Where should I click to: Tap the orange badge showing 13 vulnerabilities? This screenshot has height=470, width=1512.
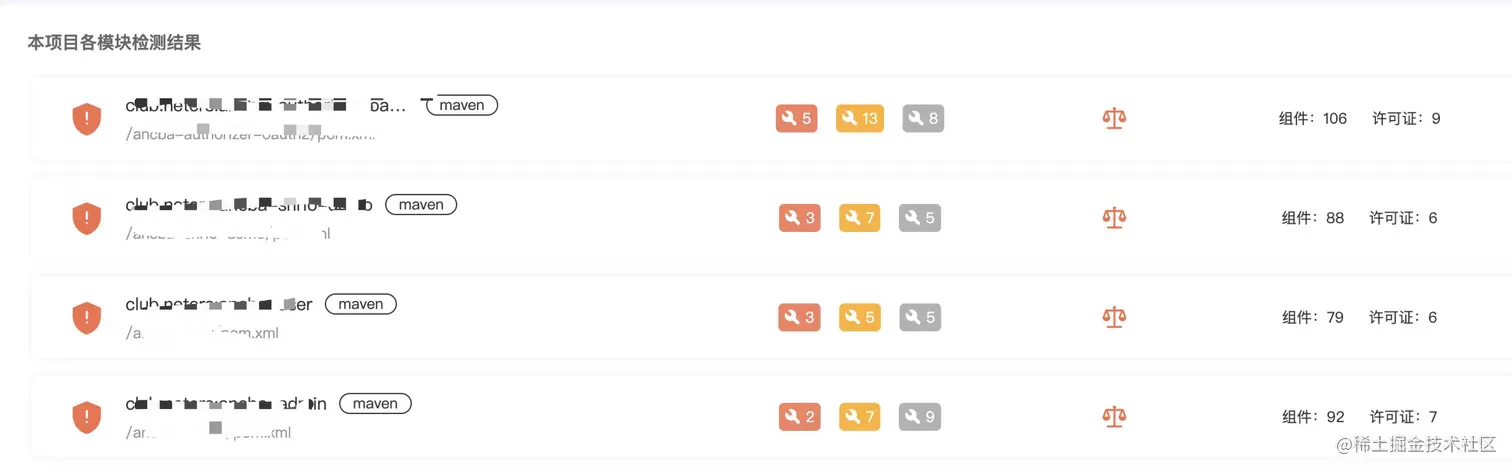pyautogui.click(x=860, y=119)
